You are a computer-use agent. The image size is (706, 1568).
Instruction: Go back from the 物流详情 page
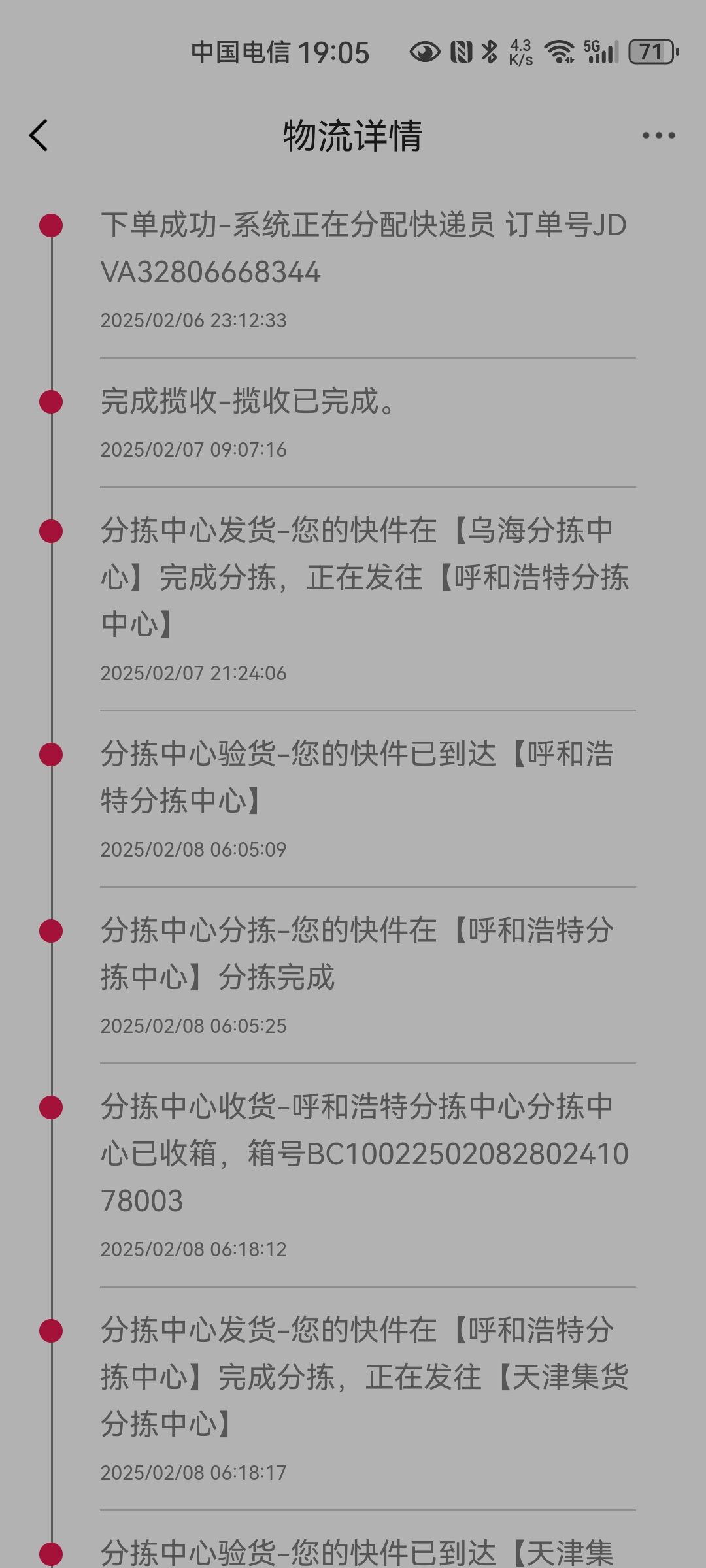39,135
